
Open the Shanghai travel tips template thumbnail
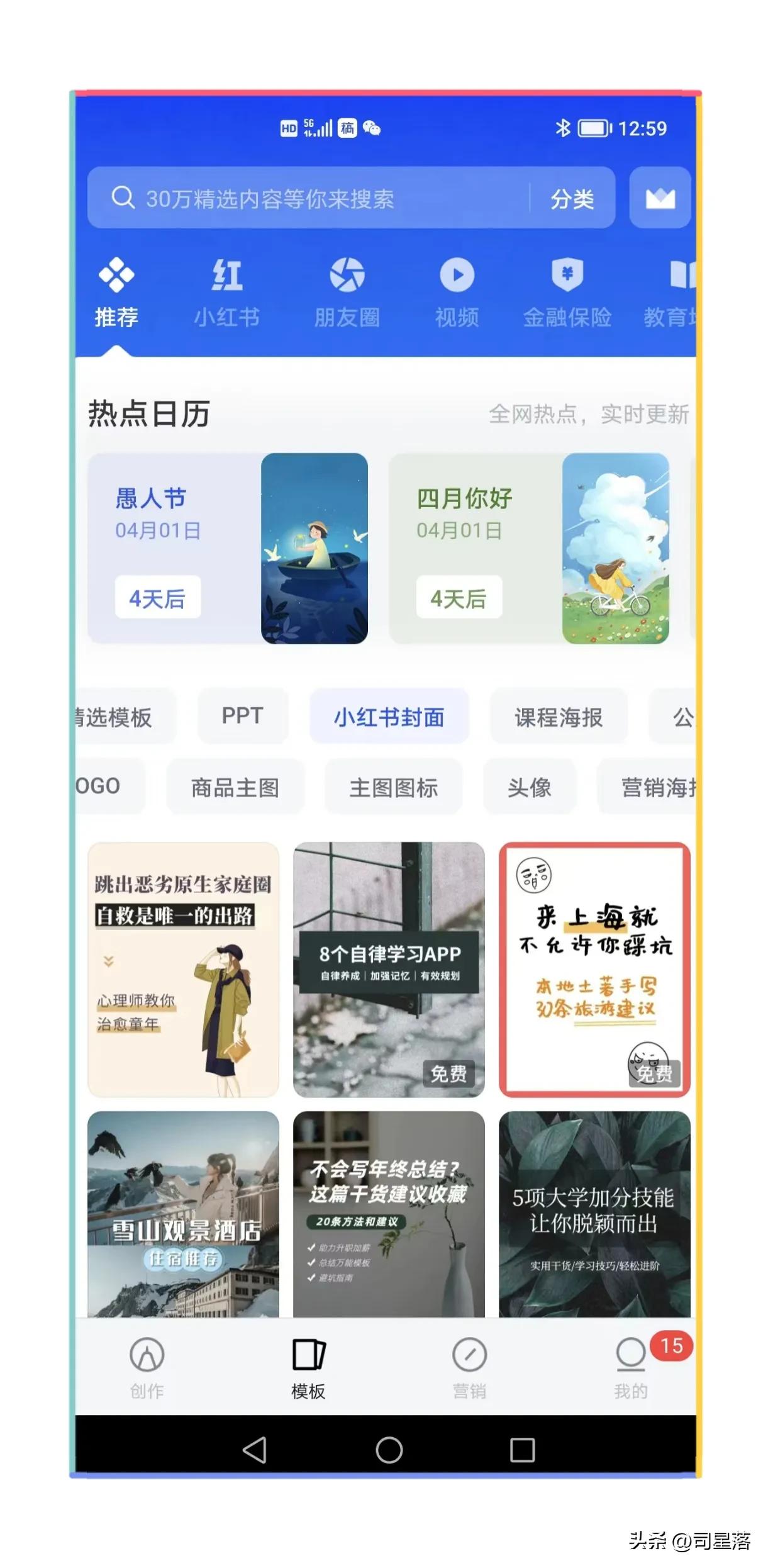594,969
